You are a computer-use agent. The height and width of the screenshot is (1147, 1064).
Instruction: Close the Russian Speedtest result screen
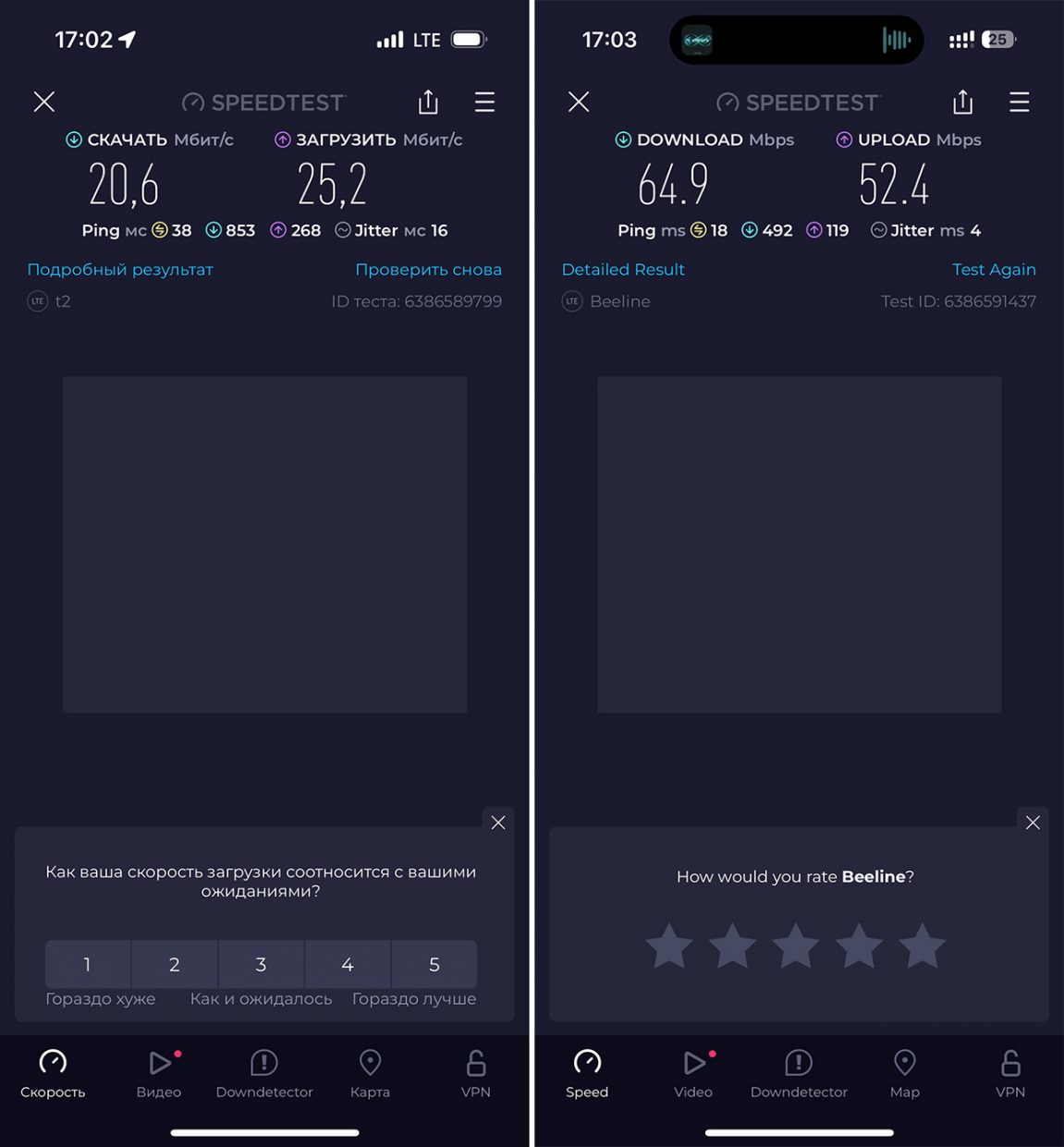point(44,102)
